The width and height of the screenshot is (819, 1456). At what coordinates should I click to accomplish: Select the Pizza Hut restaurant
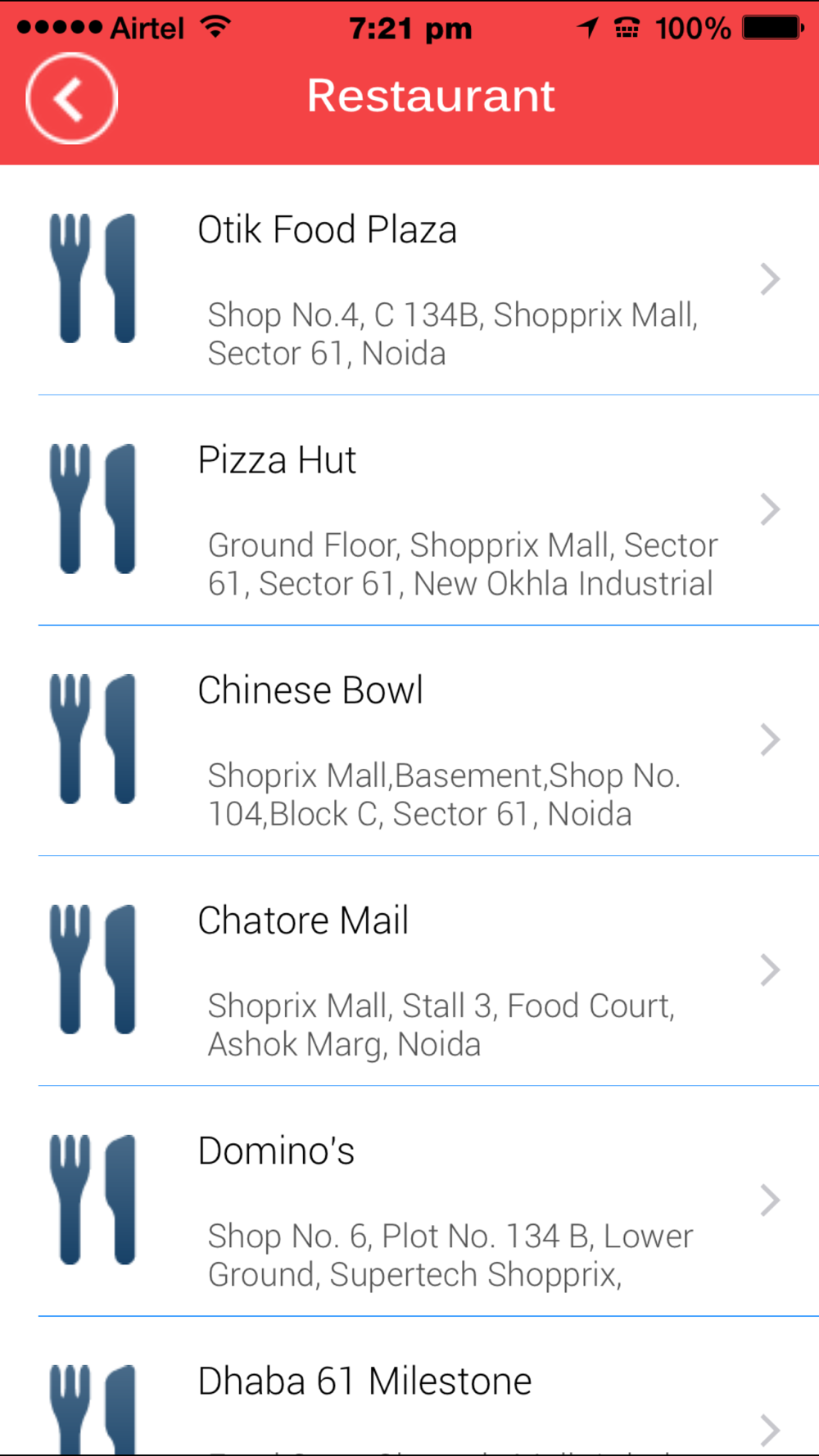pos(409,510)
